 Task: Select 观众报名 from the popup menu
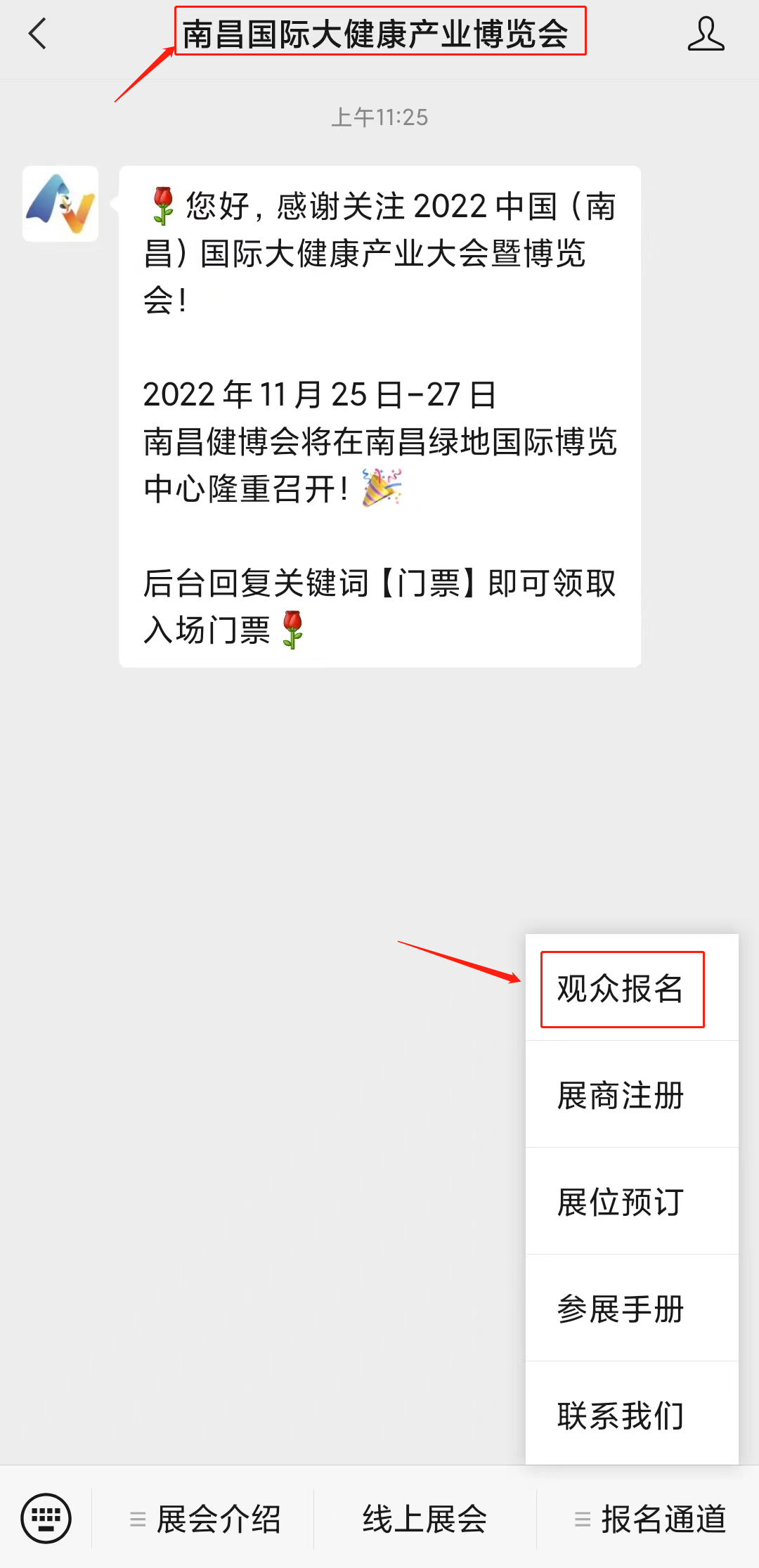click(x=621, y=989)
